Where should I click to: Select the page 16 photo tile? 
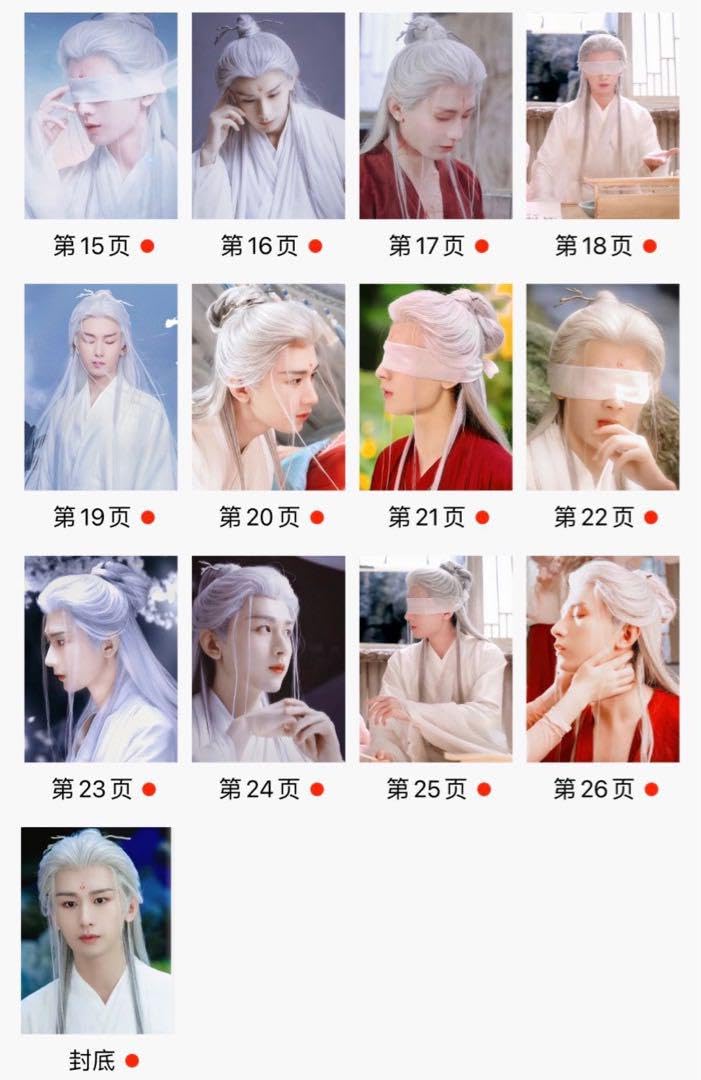[x=268, y=116]
